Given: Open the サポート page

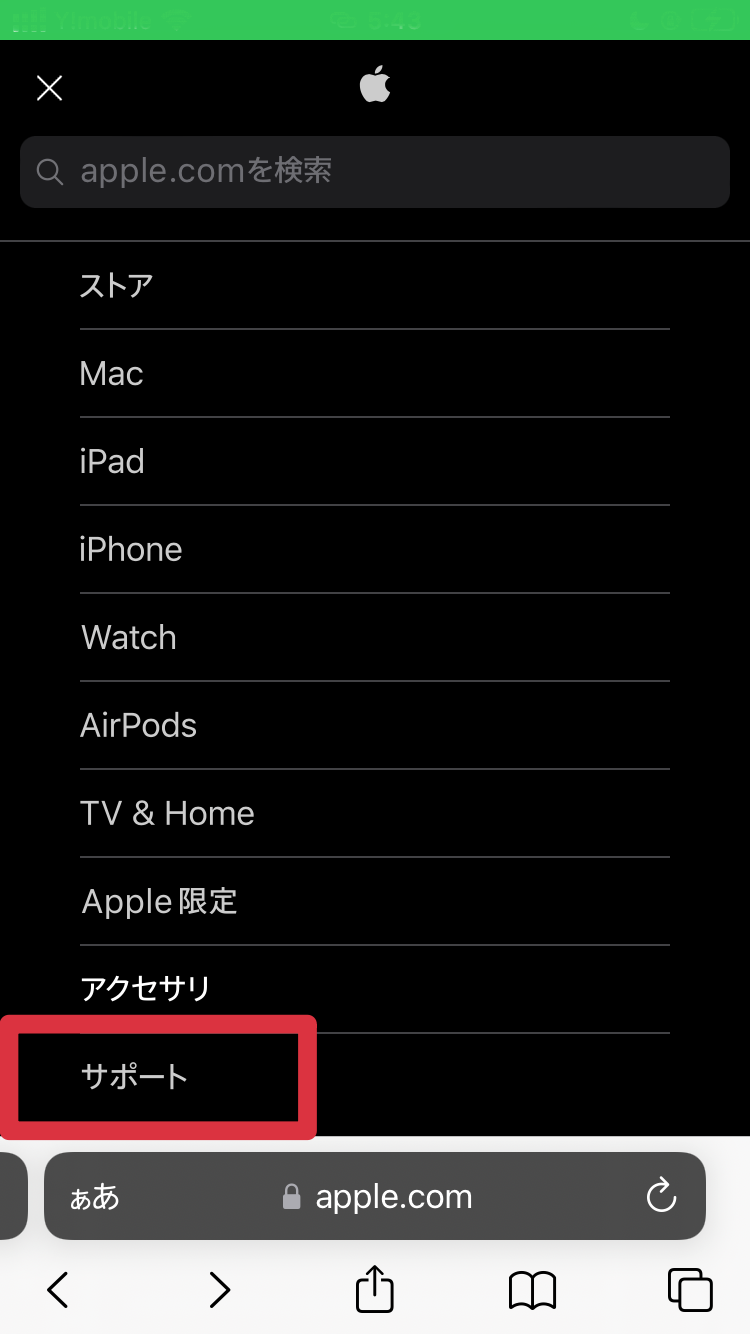Looking at the screenshot, I should (135, 1077).
